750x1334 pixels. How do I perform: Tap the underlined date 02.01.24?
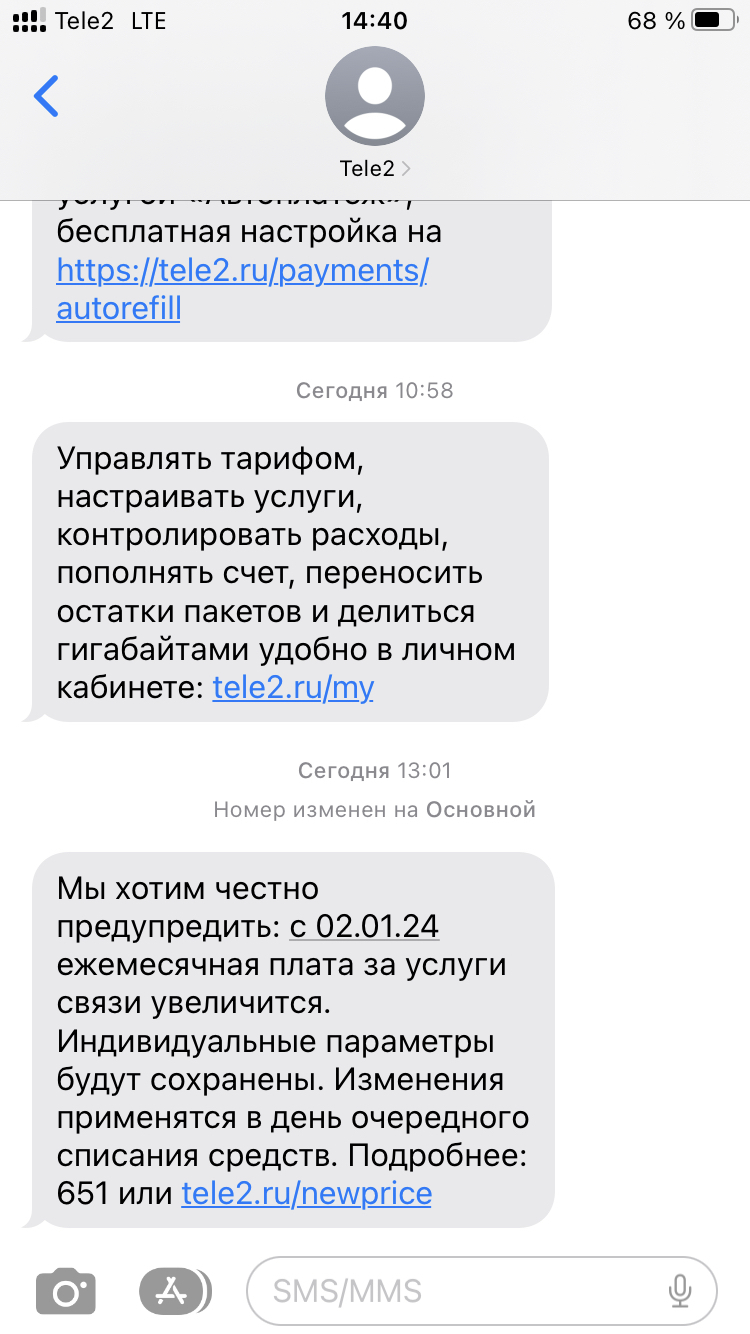point(364,926)
